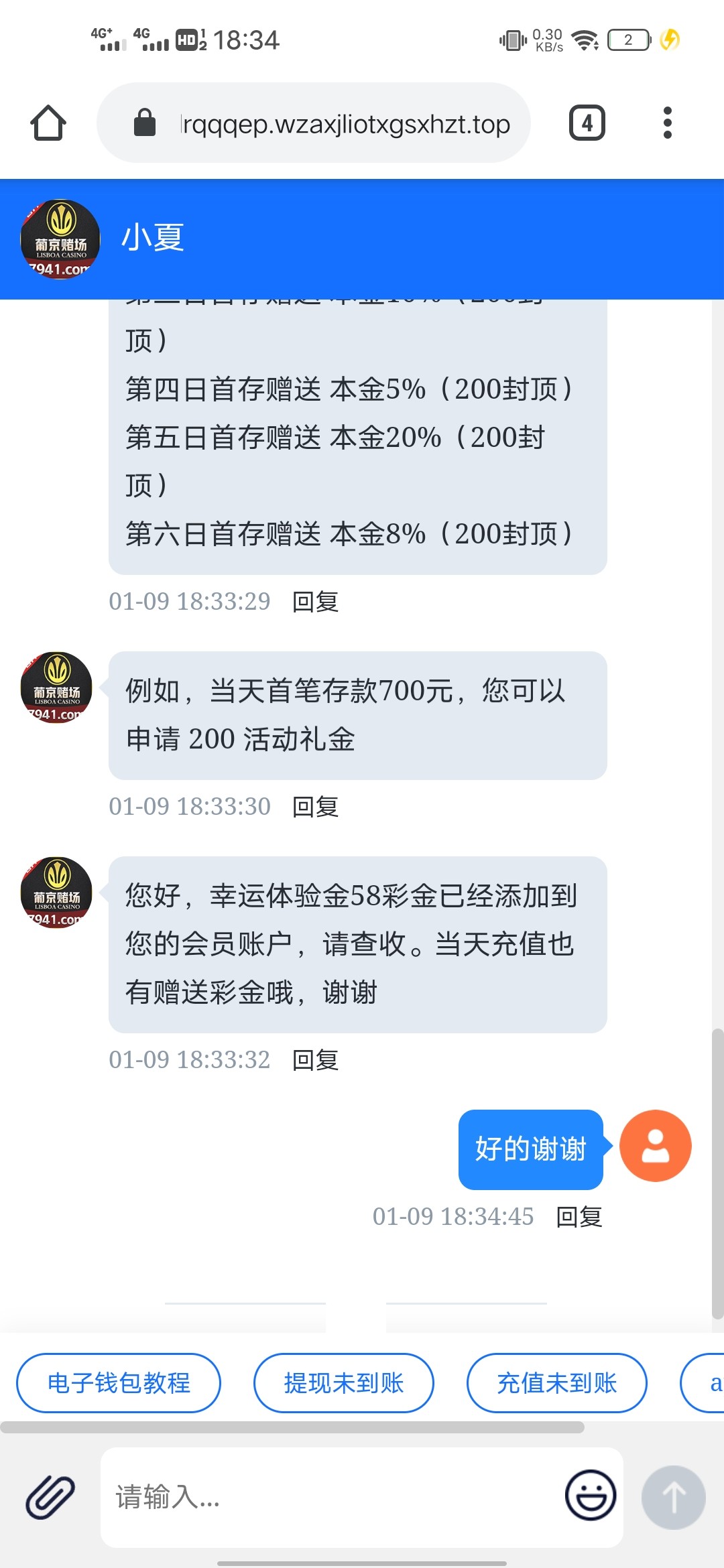Reply to the 58彩金 message
This screenshot has height=1568, width=724.
(315, 1060)
